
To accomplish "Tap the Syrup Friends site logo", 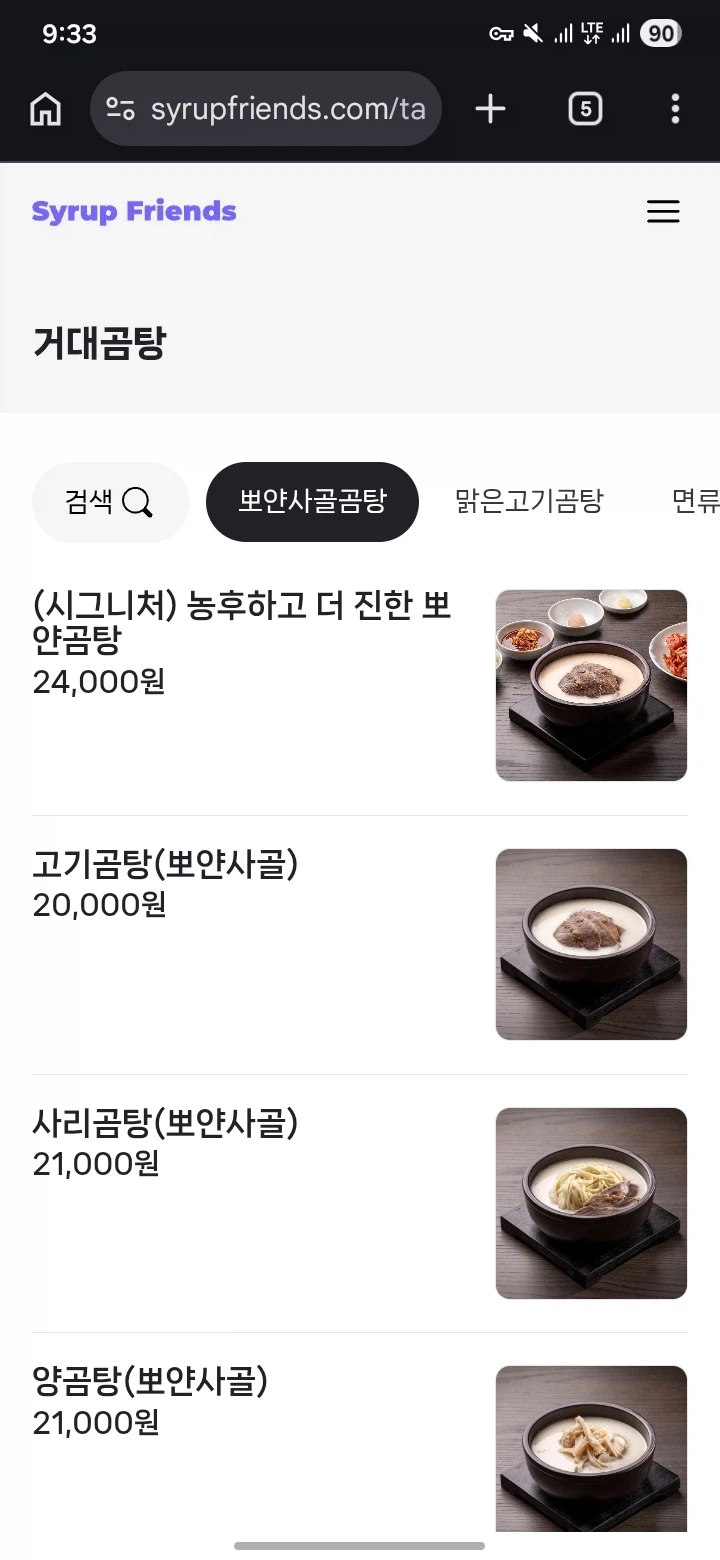I will pyautogui.click(x=134, y=211).
